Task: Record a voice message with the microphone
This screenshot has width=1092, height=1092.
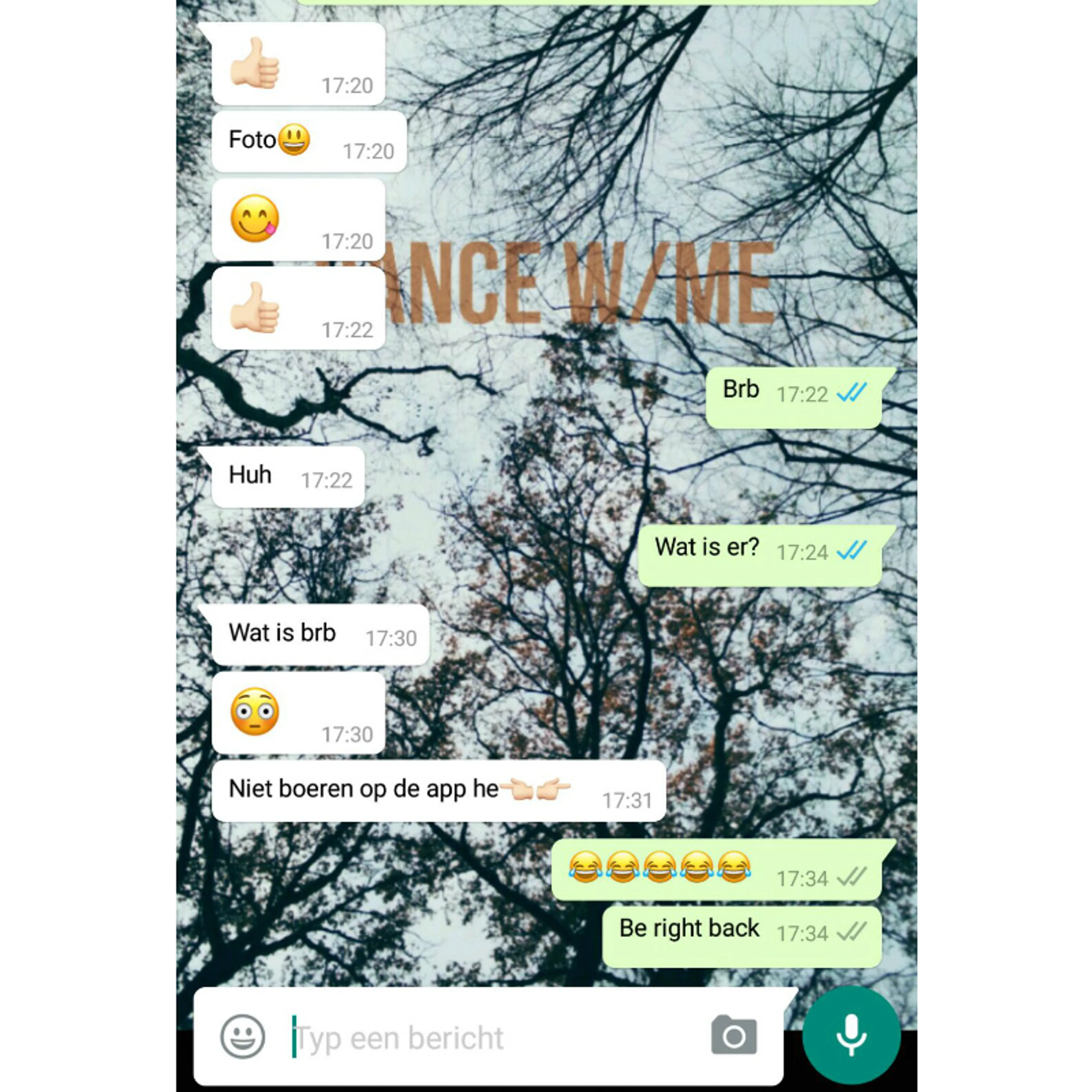Action: 851,1035
